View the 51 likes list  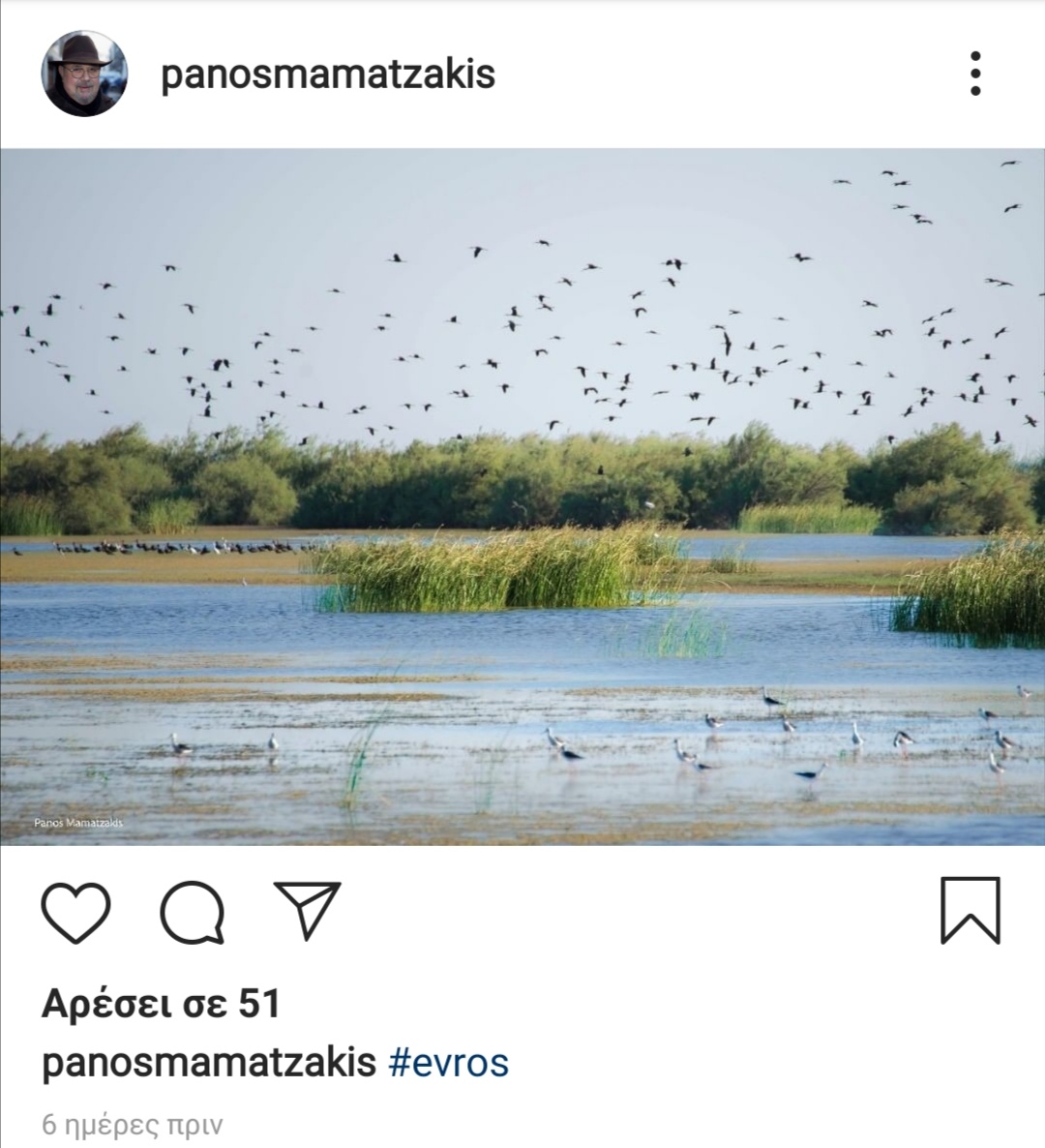point(161,1004)
